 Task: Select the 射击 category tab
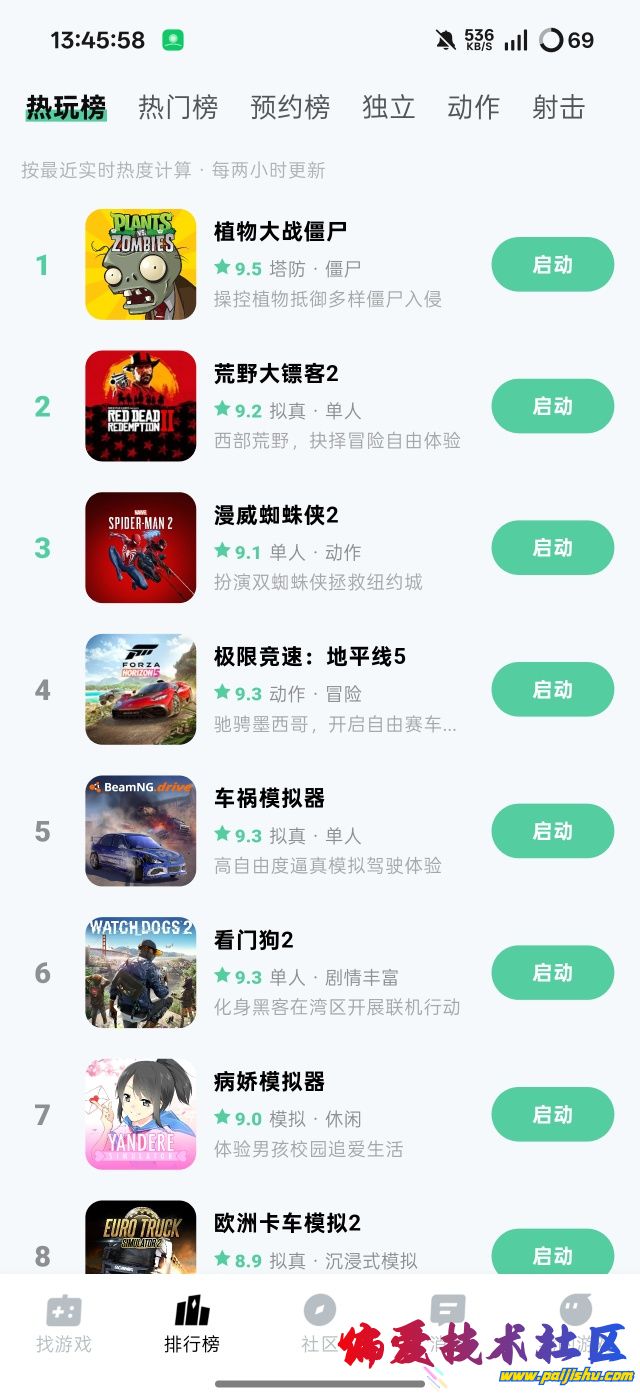(558, 107)
